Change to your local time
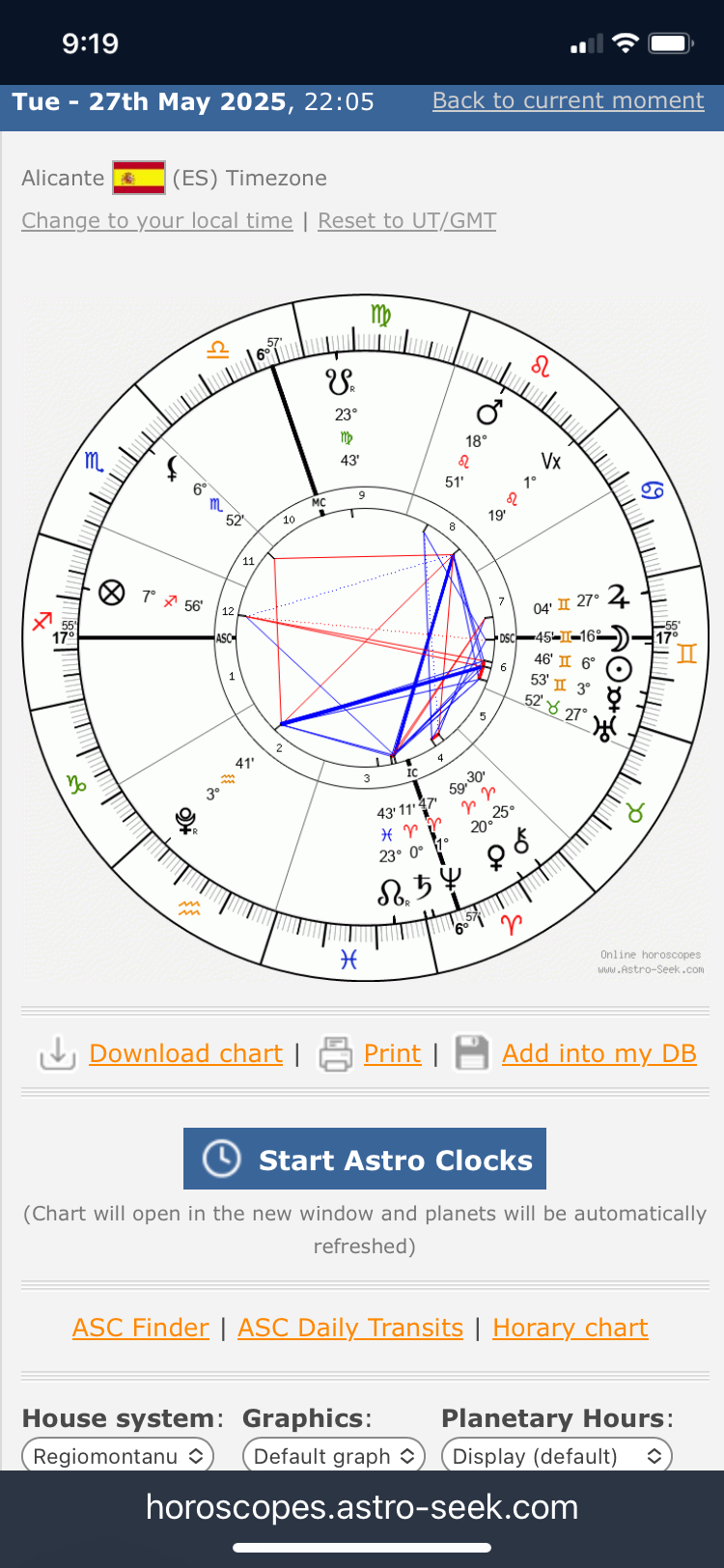Viewport: 724px width, 1568px height. (157, 220)
